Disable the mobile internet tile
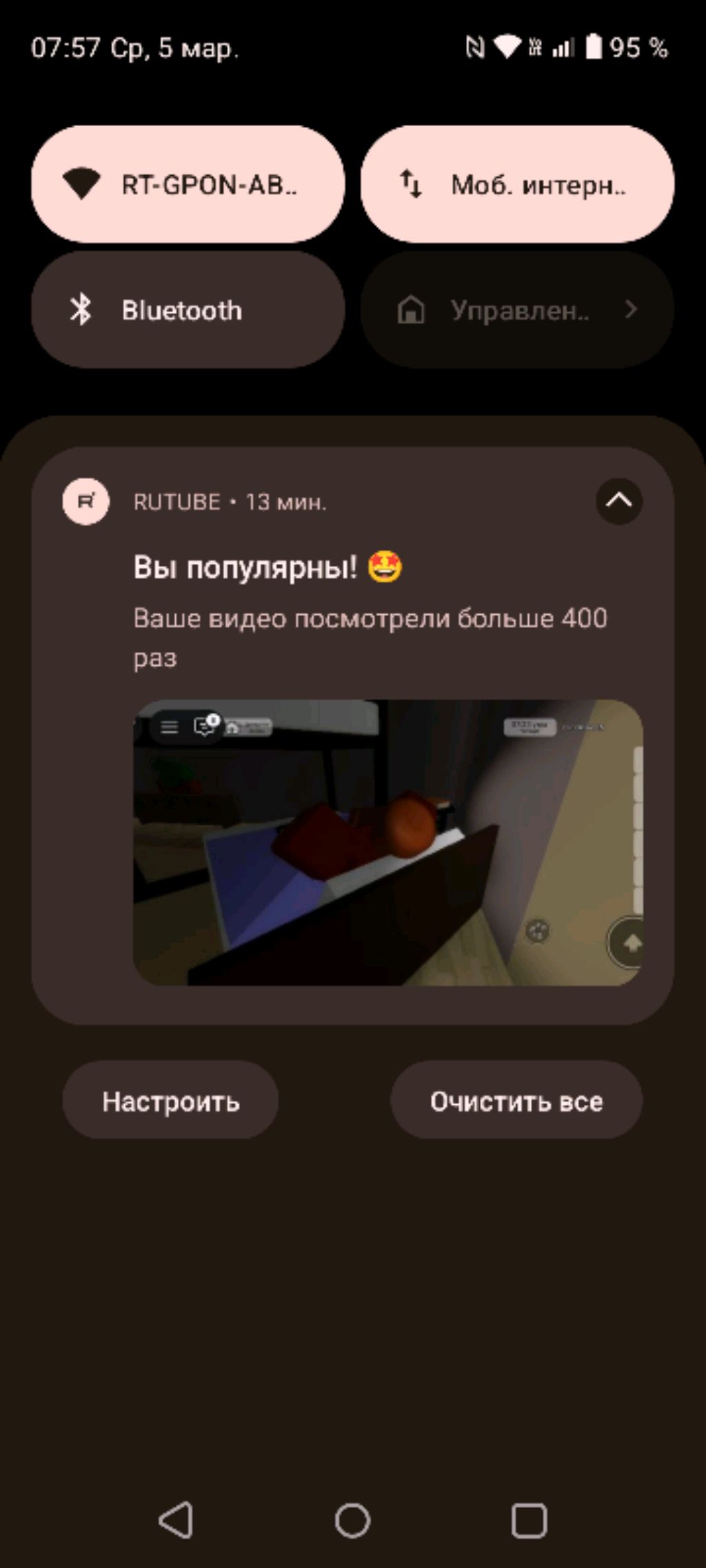The height and width of the screenshot is (1568, 706). pyautogui.click(x=517, y=184)
